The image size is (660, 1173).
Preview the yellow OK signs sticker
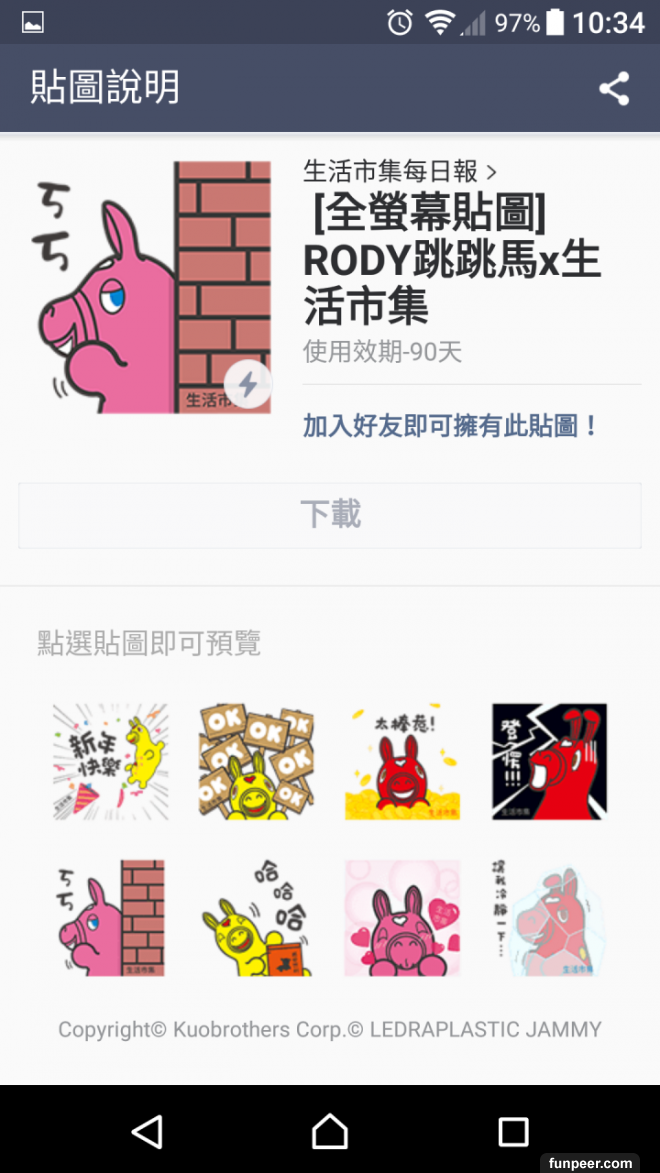click(256, 761)
